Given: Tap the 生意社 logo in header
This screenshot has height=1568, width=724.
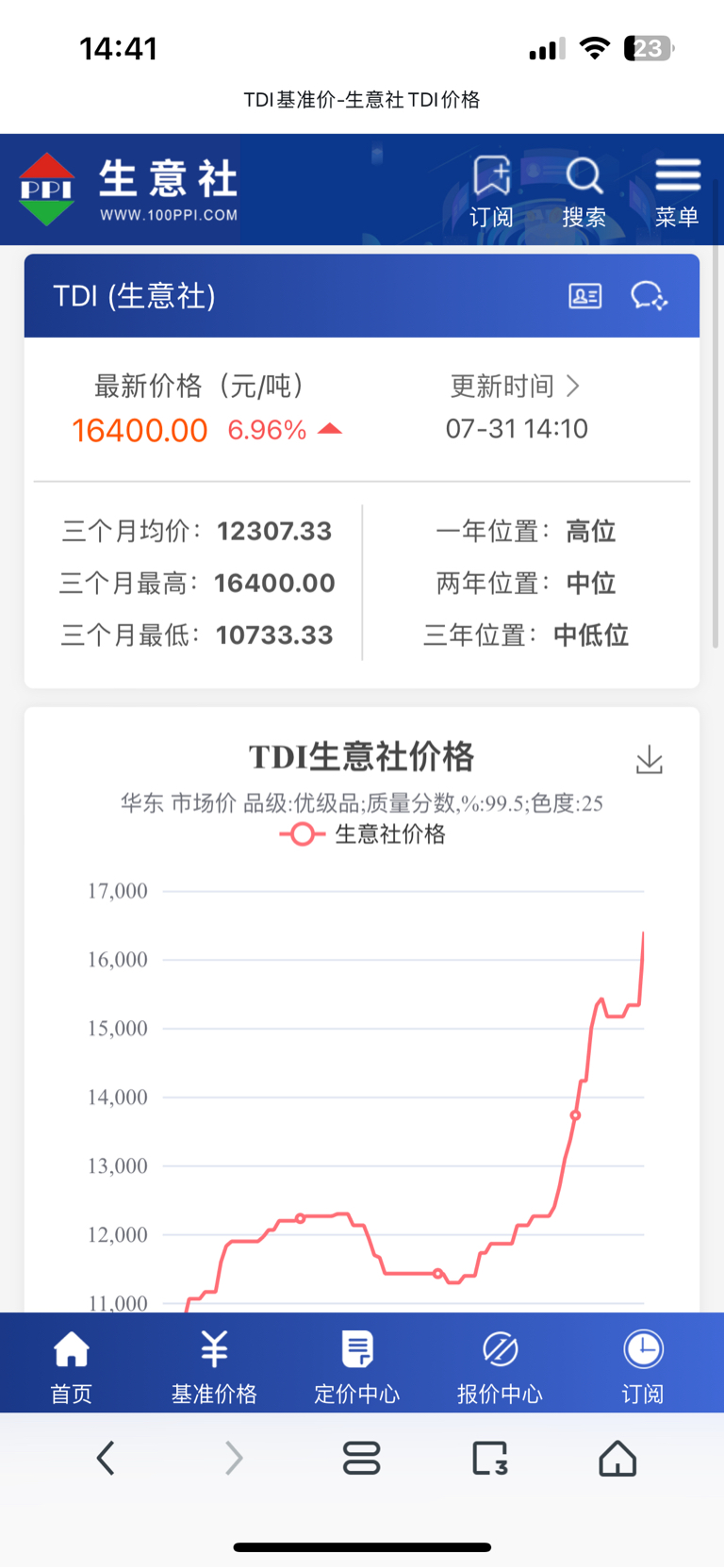Looking at the screenshot, I should (128, 190).
